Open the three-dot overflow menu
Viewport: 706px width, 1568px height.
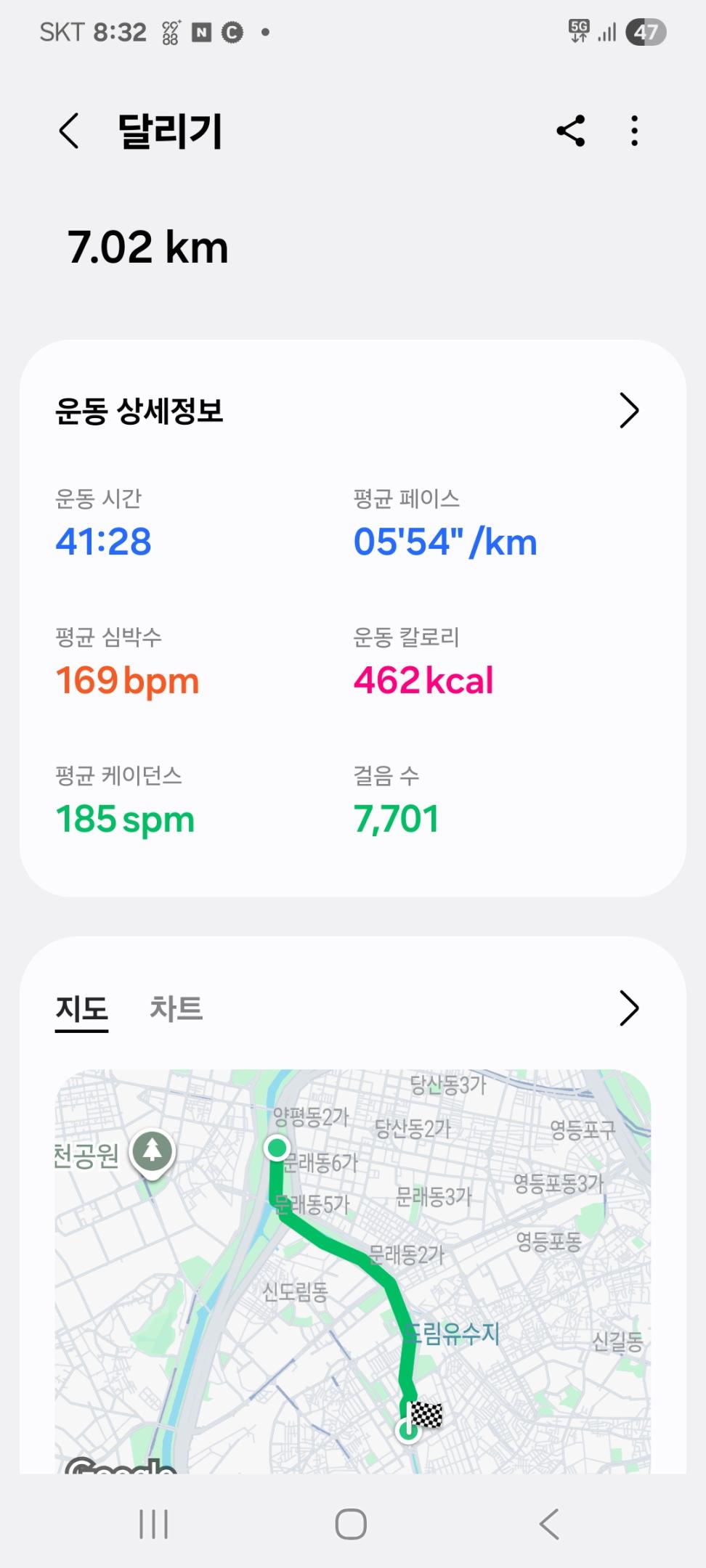tap(634, 131)
